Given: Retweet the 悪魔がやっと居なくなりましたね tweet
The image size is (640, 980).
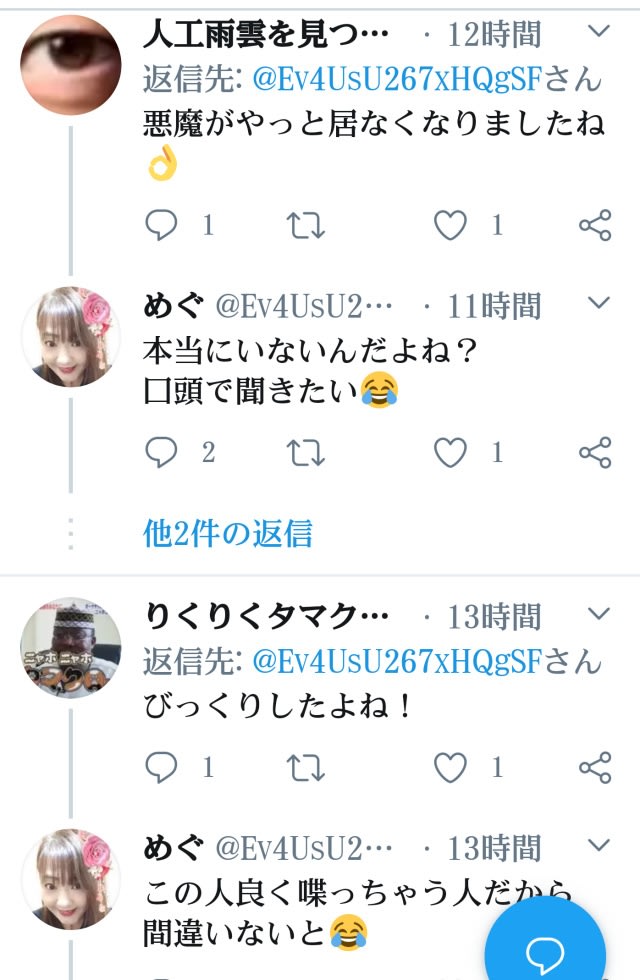Looking at the screenshot, I should pos(306,226).
